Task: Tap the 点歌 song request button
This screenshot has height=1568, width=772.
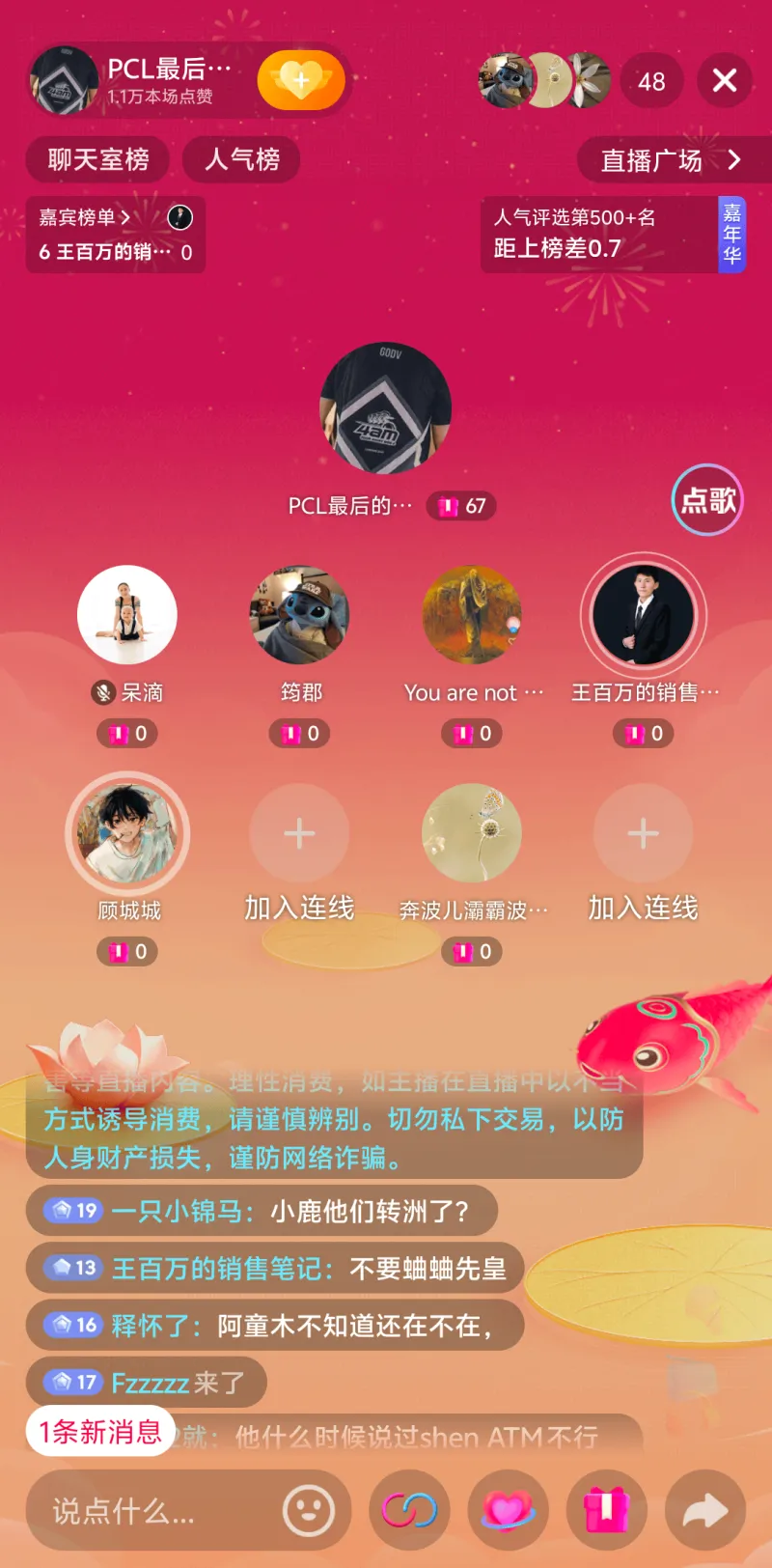Action: pos(707,500)
